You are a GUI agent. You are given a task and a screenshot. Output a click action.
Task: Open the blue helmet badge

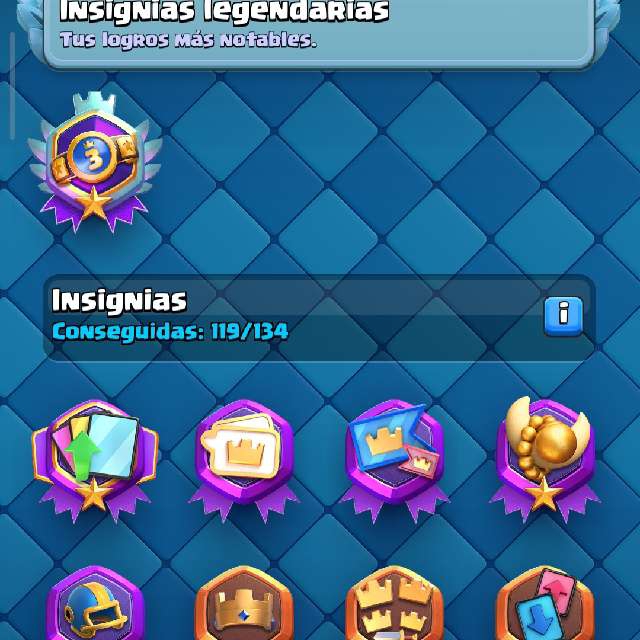(x=95, y=604)
